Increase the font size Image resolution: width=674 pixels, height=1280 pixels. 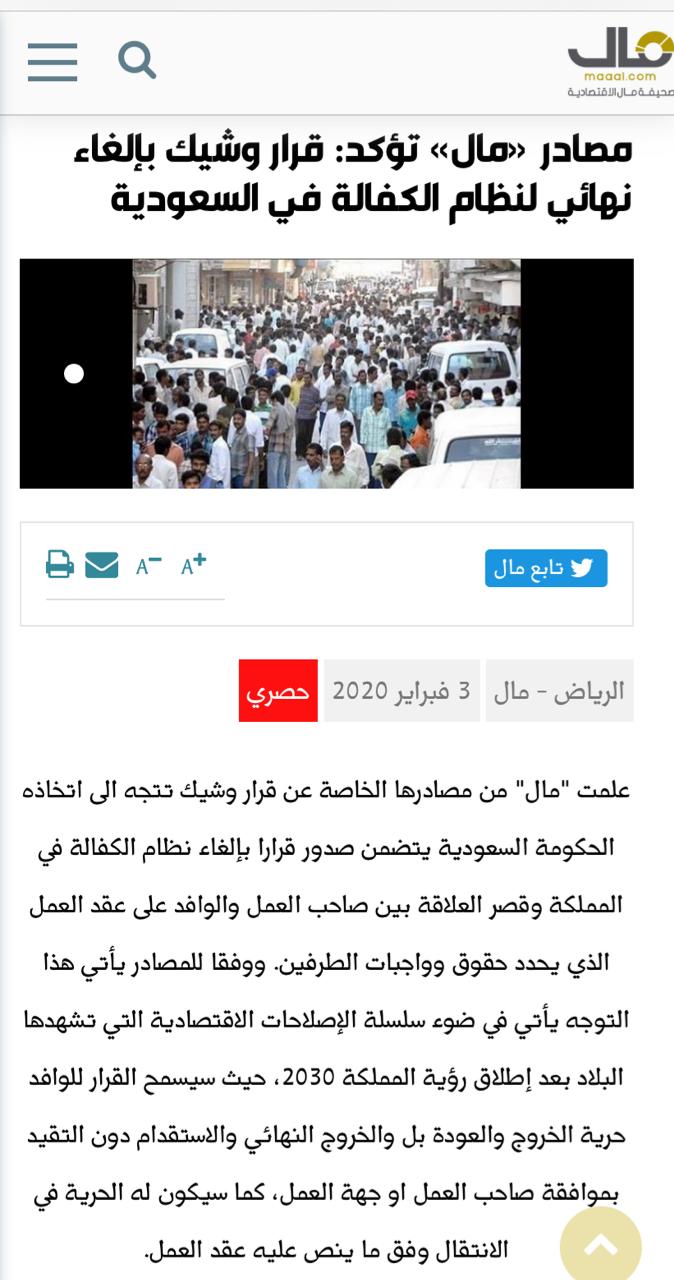coord(193,565)
